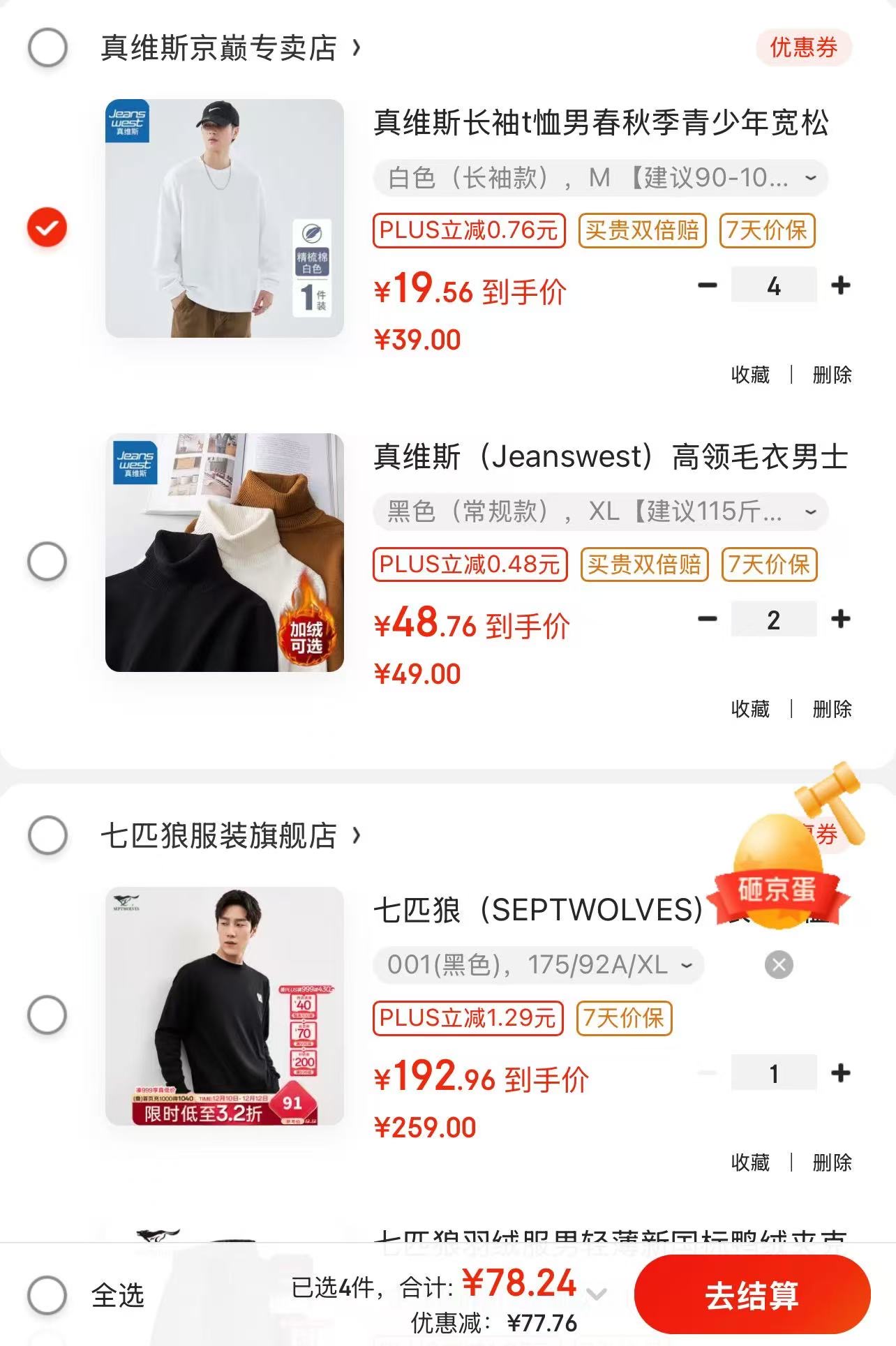This screenshot has height=1346, width=896.
Task: Increase 真维斯长袖t恤 quantity
Action: (840, 285)
